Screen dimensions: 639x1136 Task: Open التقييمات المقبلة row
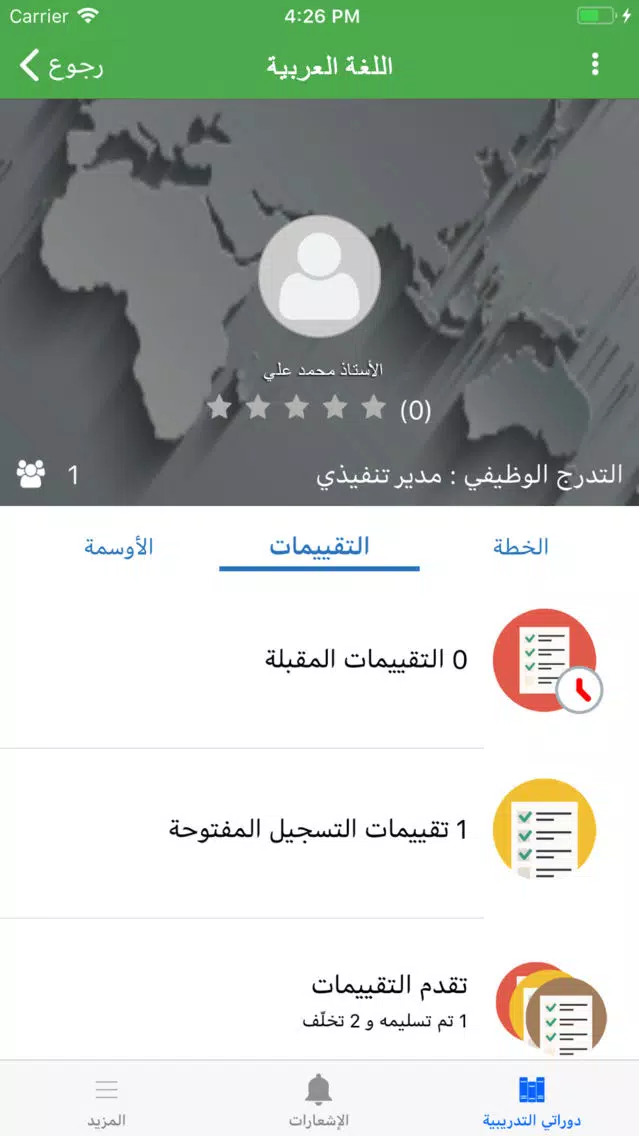[x=319, y=661]
